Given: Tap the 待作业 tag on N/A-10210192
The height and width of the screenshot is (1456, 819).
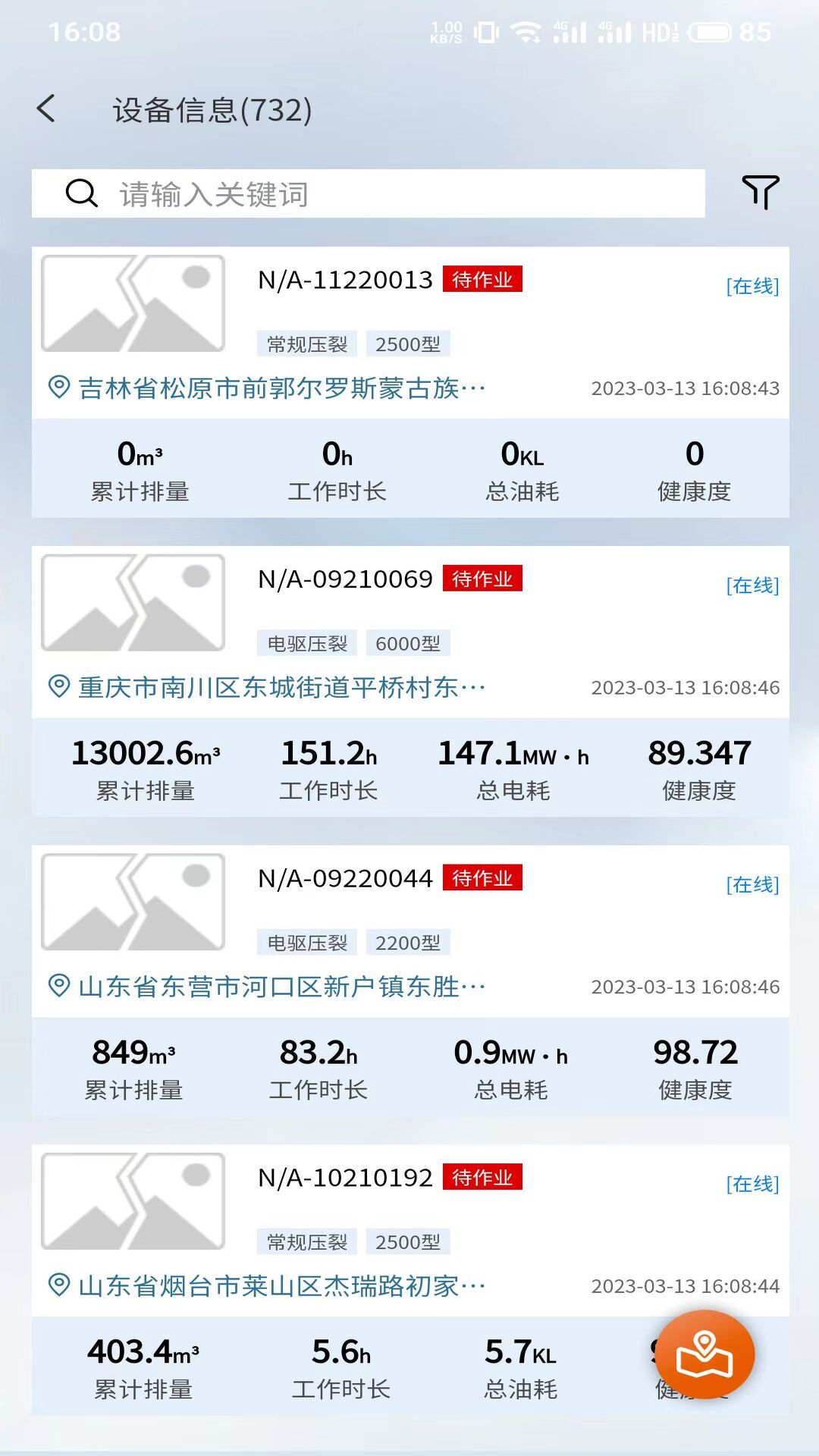Looking at the screenshot, I should click(483, 1177).
